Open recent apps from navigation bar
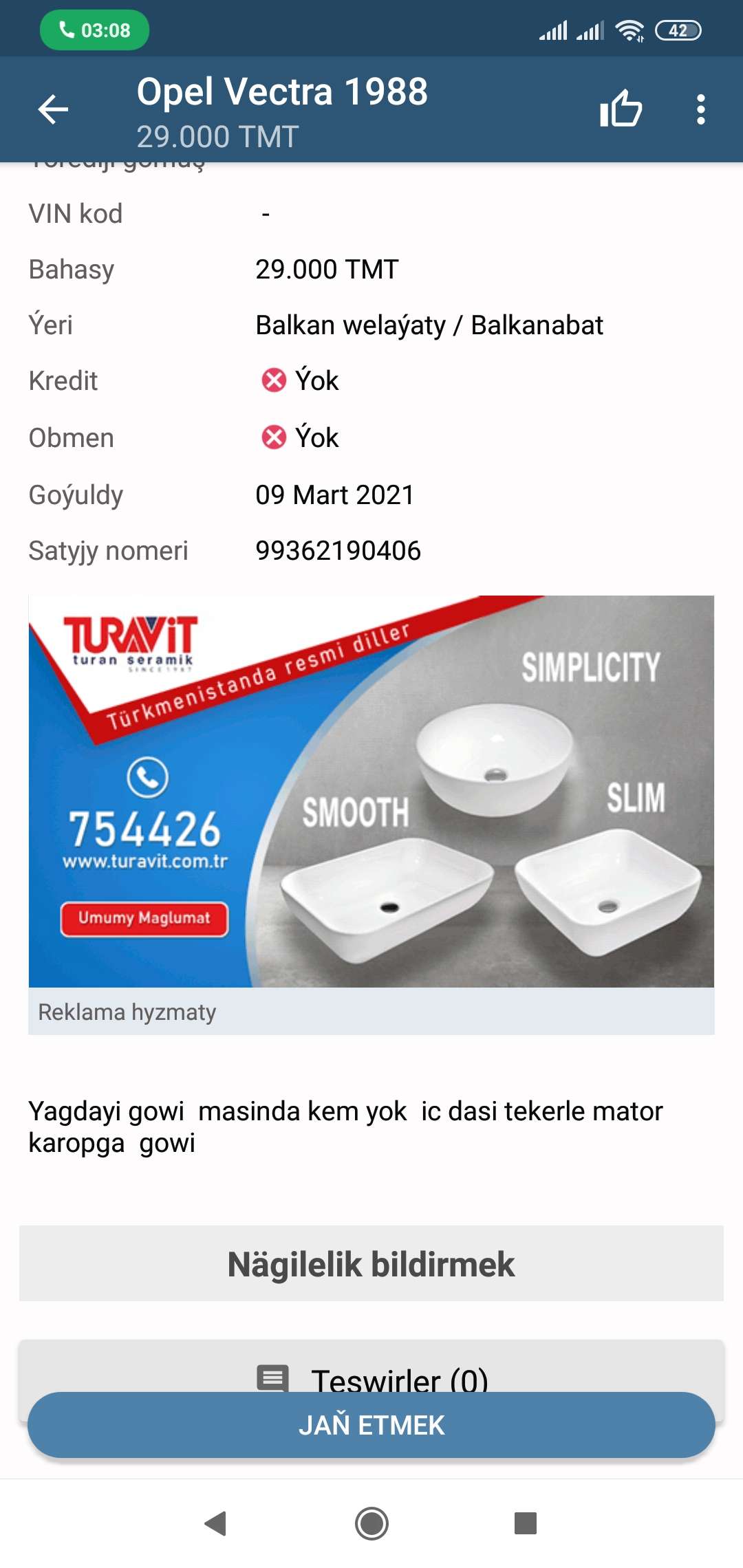Image resolution: width=743 pixels, height=1568 pixels. (526, 1523)
